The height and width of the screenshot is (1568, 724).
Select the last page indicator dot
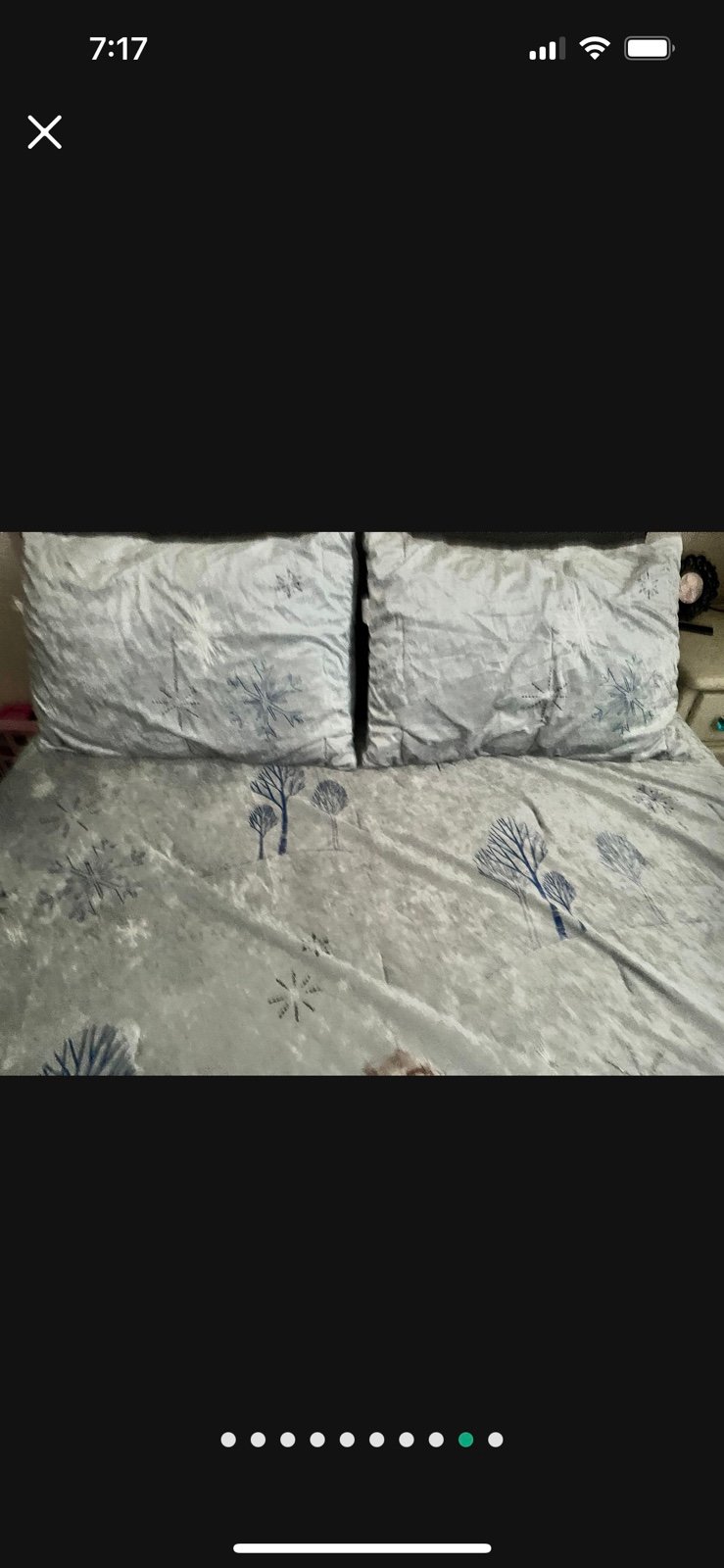(496, 1440)
